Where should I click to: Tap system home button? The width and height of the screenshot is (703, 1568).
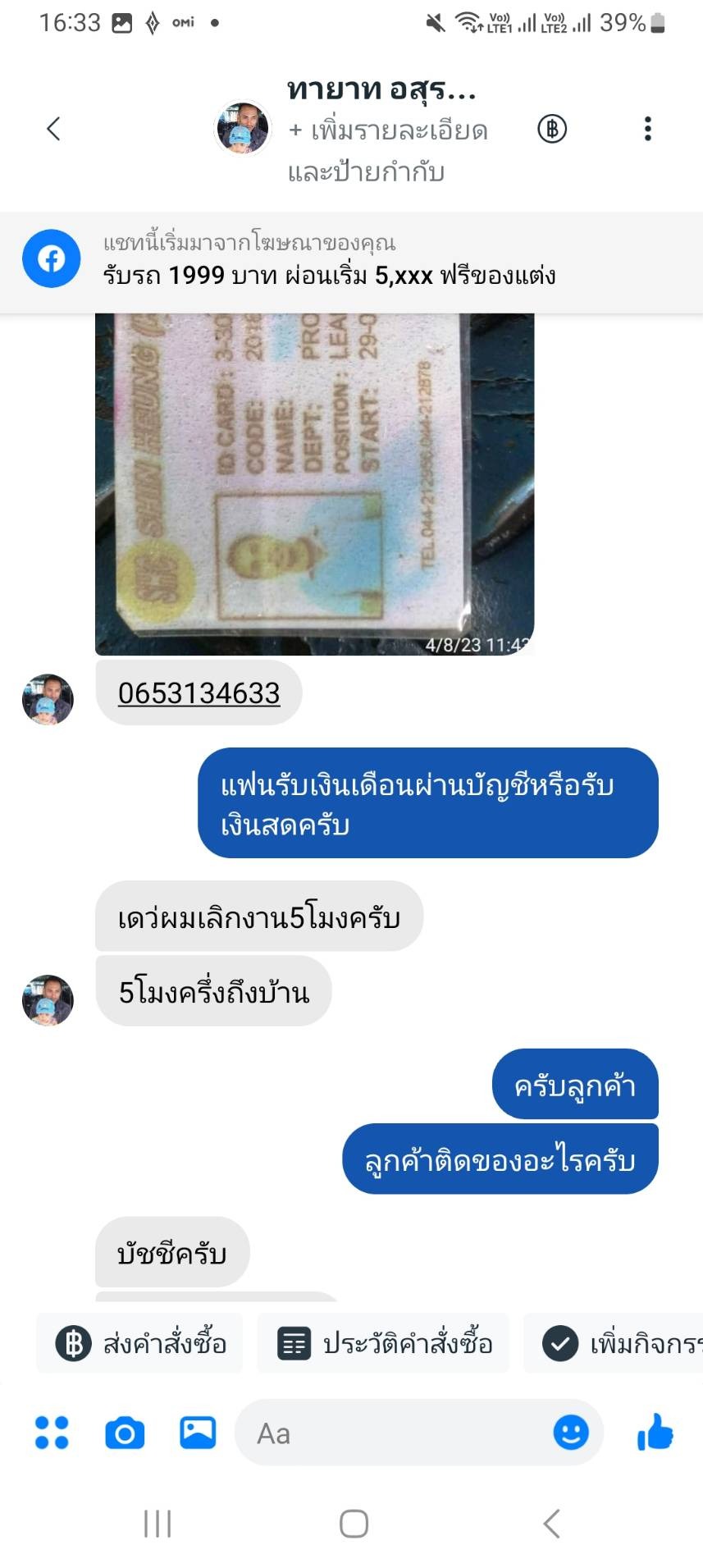(354, 1524)
